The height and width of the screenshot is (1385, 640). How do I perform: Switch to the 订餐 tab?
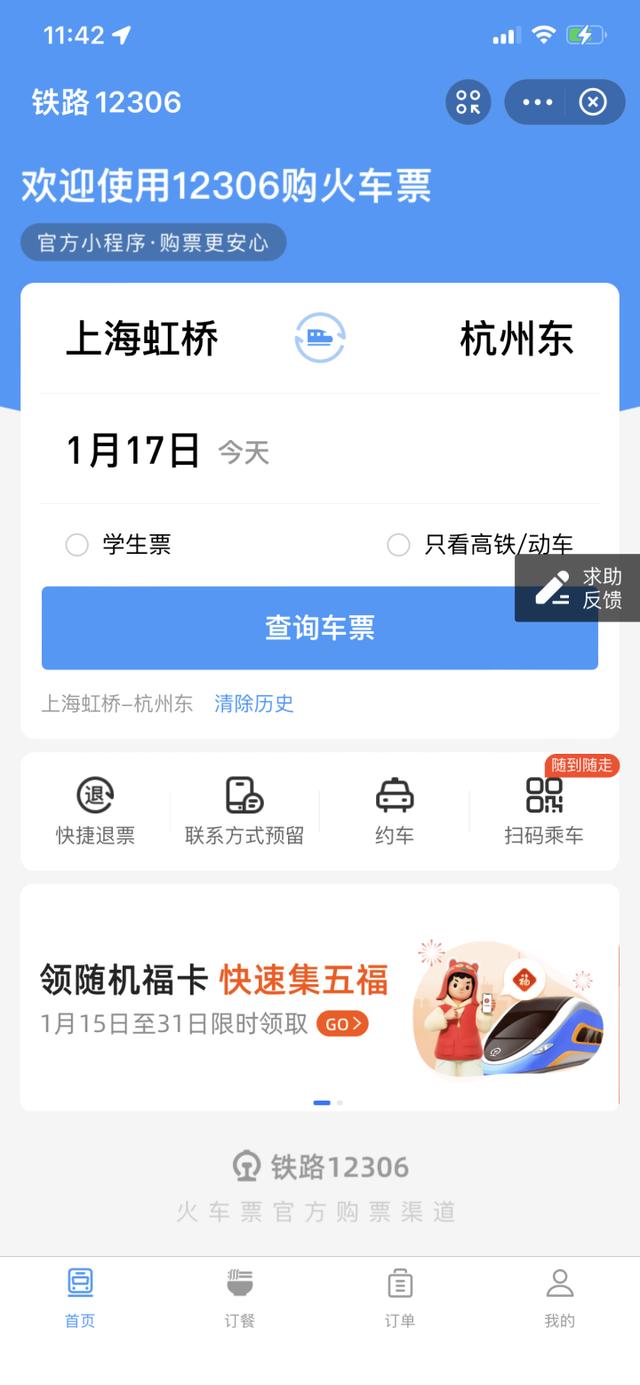pyautogui.click(x=240, y=1297)
